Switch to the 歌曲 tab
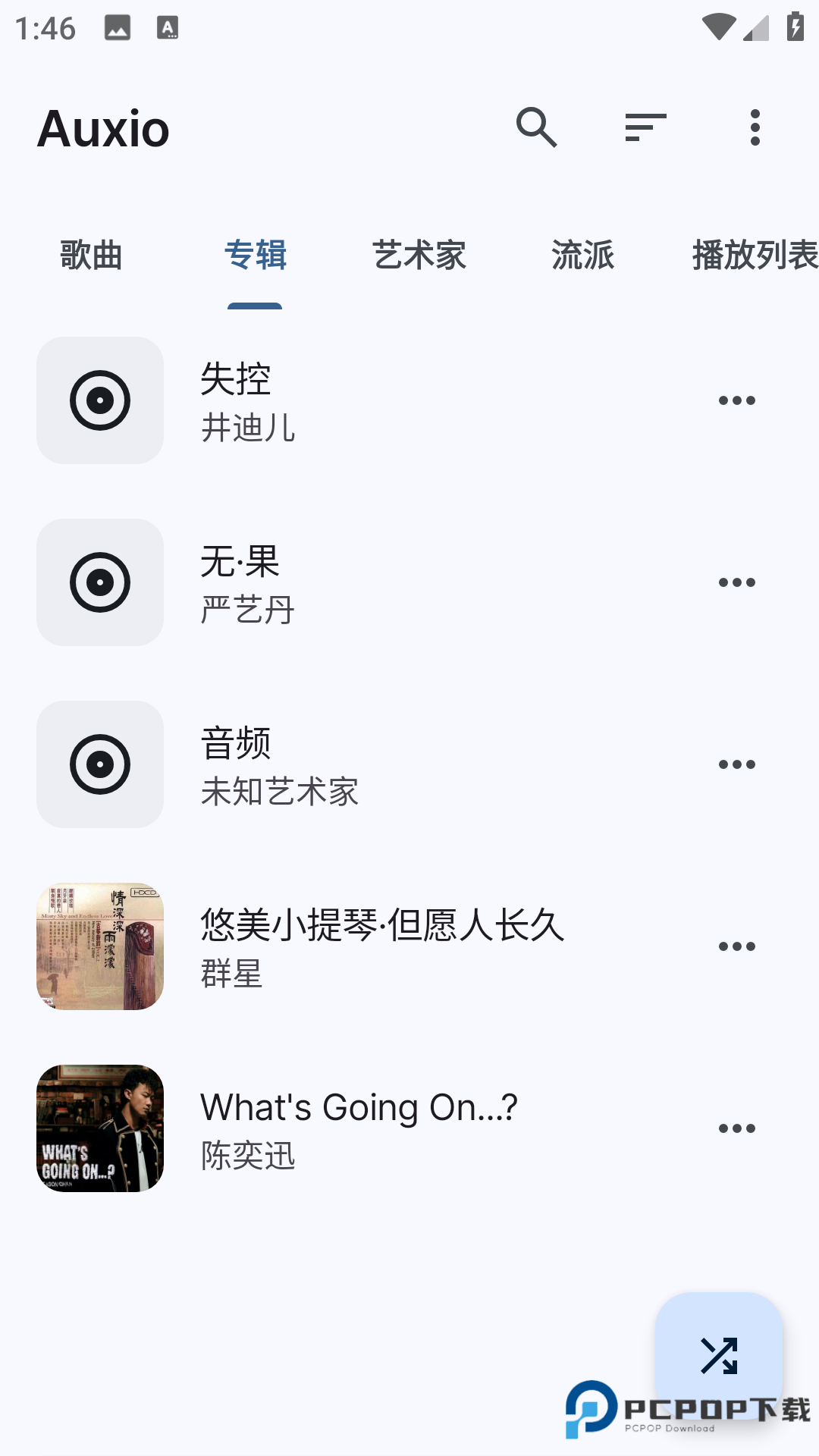The width and height of the screenshot is (819, 1456). (x=91, y=255)
